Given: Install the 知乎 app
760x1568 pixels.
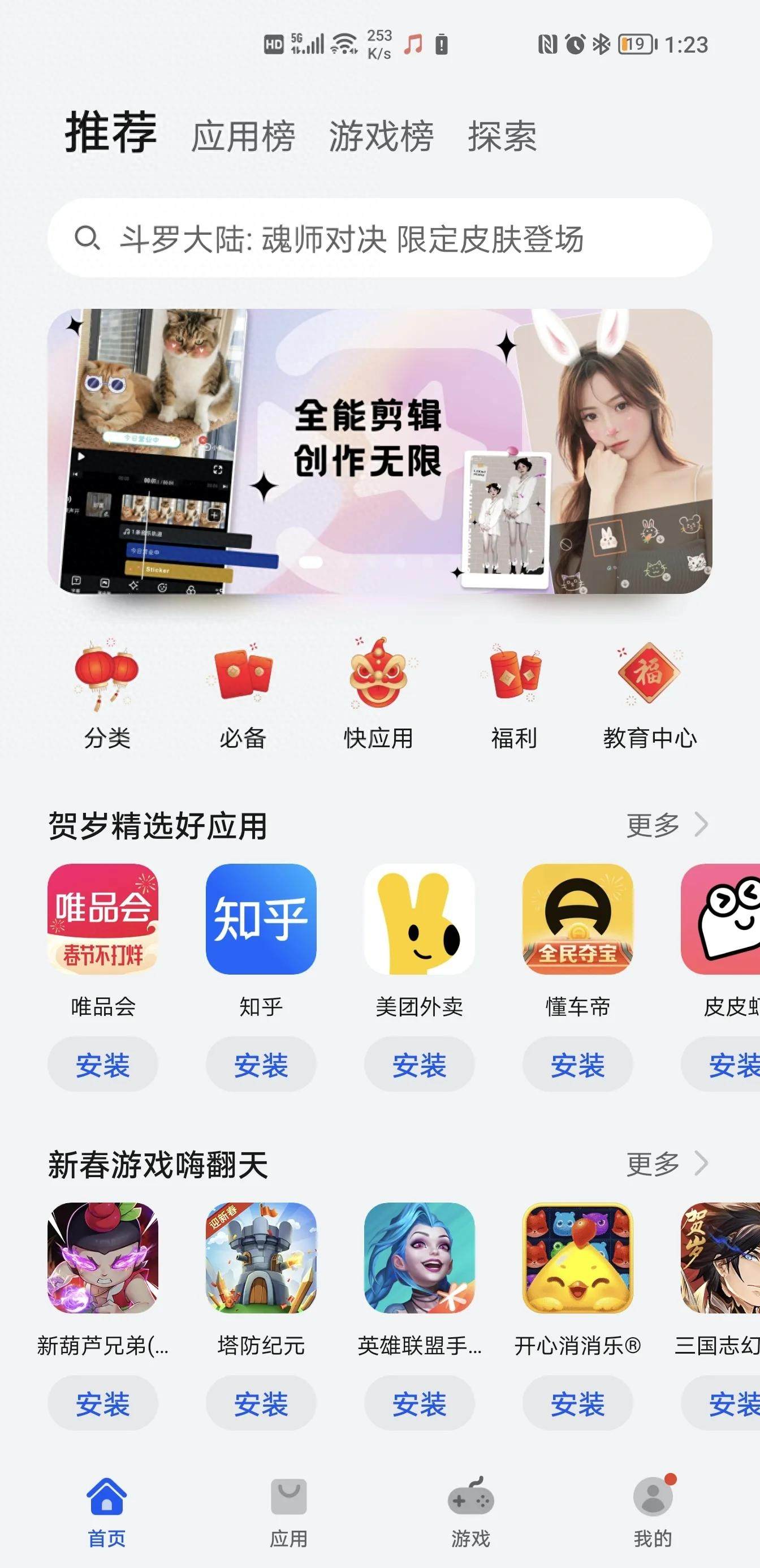Looking at the screenshot, I should (x=261, y=1065).
